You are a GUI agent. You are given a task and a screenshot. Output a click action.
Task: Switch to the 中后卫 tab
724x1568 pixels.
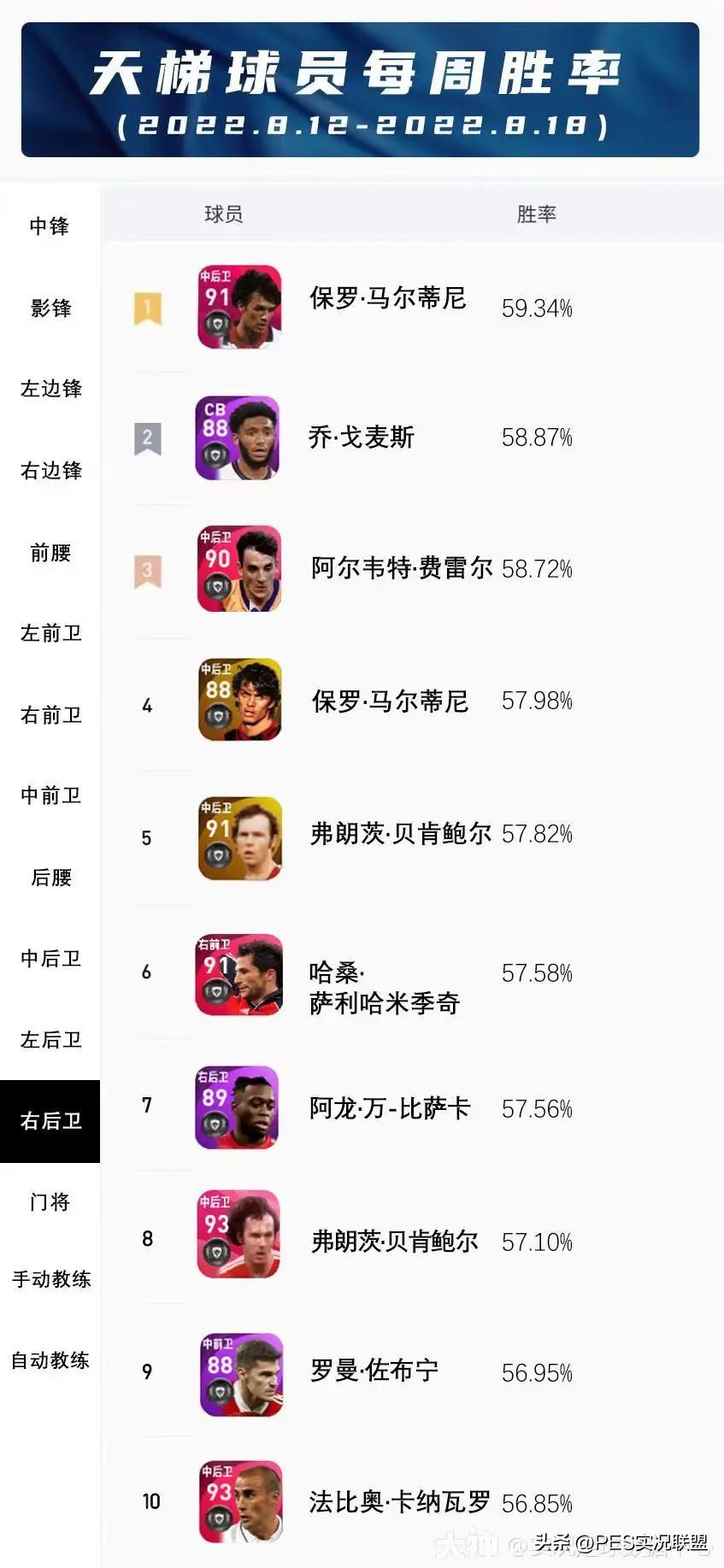[x=50, y=959]
